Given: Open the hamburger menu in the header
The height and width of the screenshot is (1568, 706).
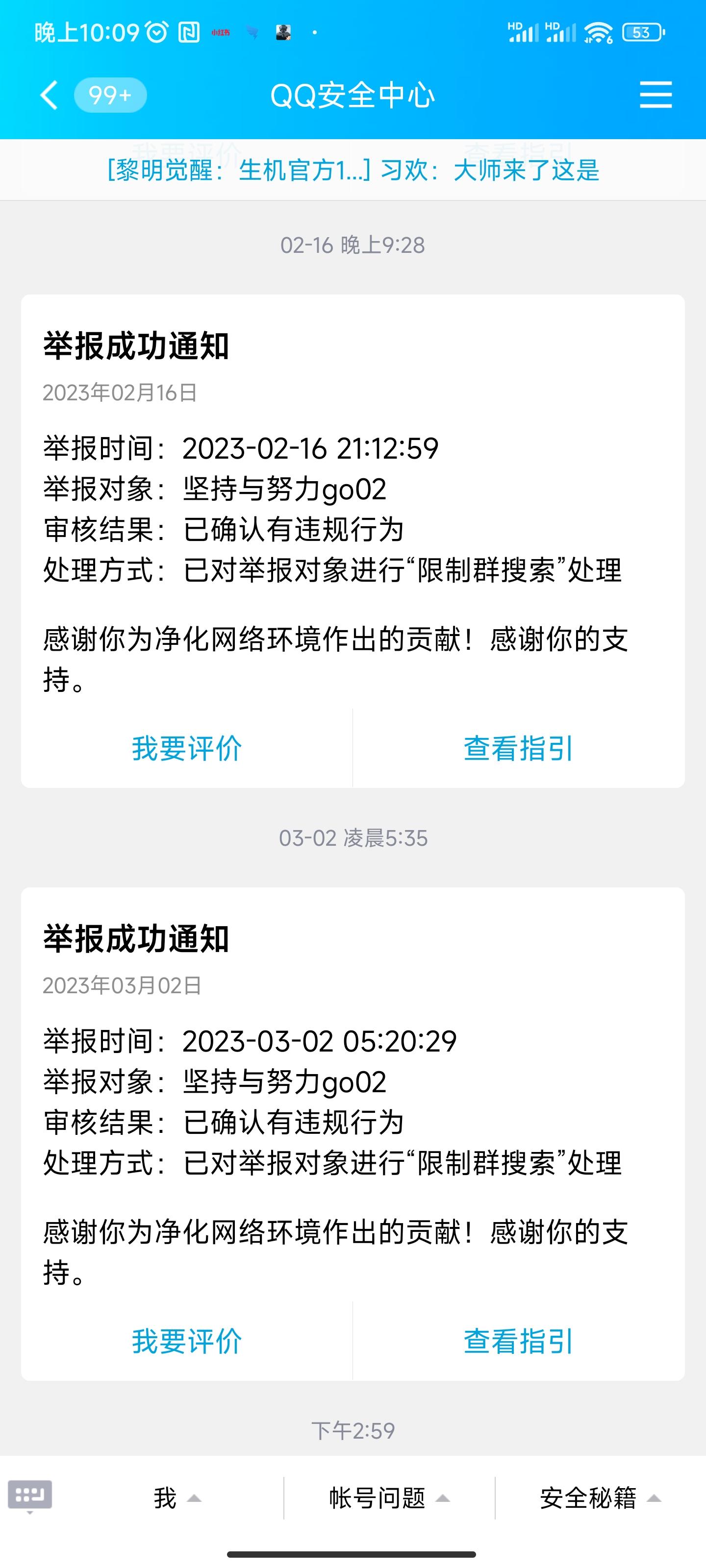Looking at the screenshot, I should click(x=656, y=96).
